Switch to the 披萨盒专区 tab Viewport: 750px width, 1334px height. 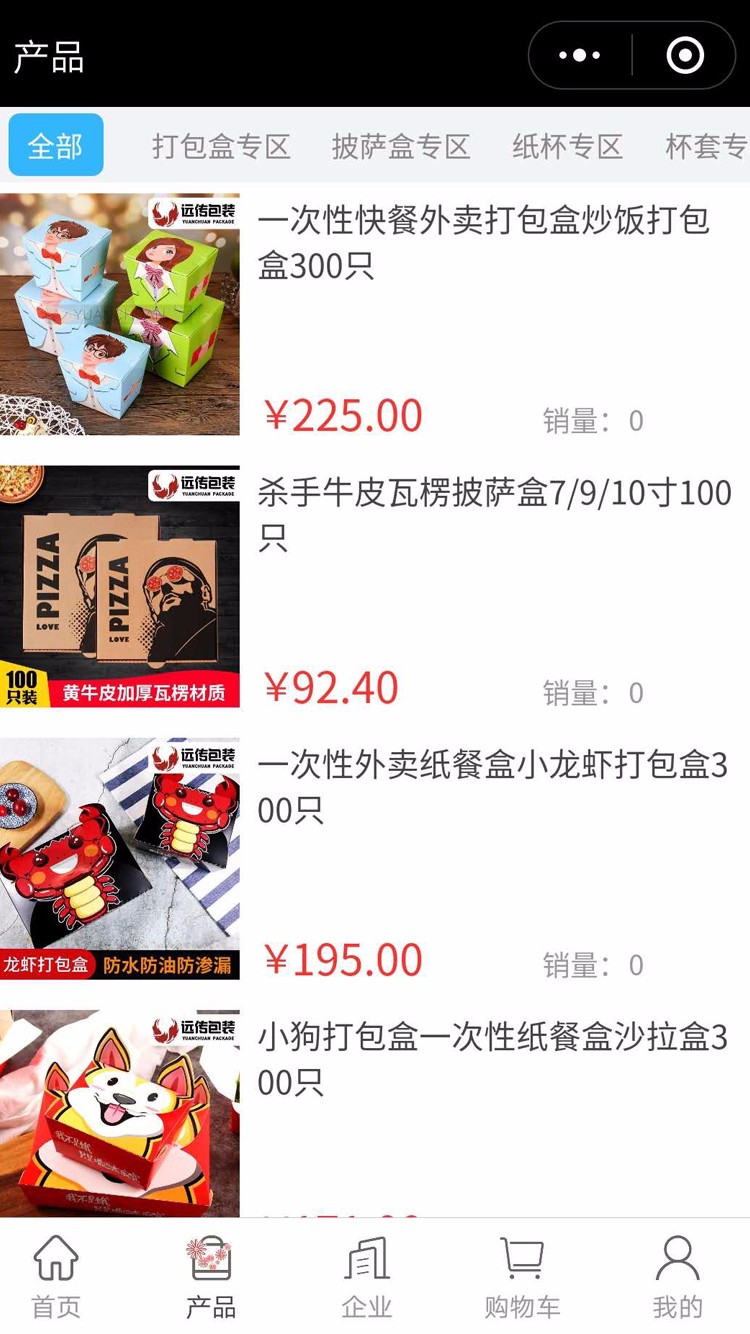click(x=401, y=147)
